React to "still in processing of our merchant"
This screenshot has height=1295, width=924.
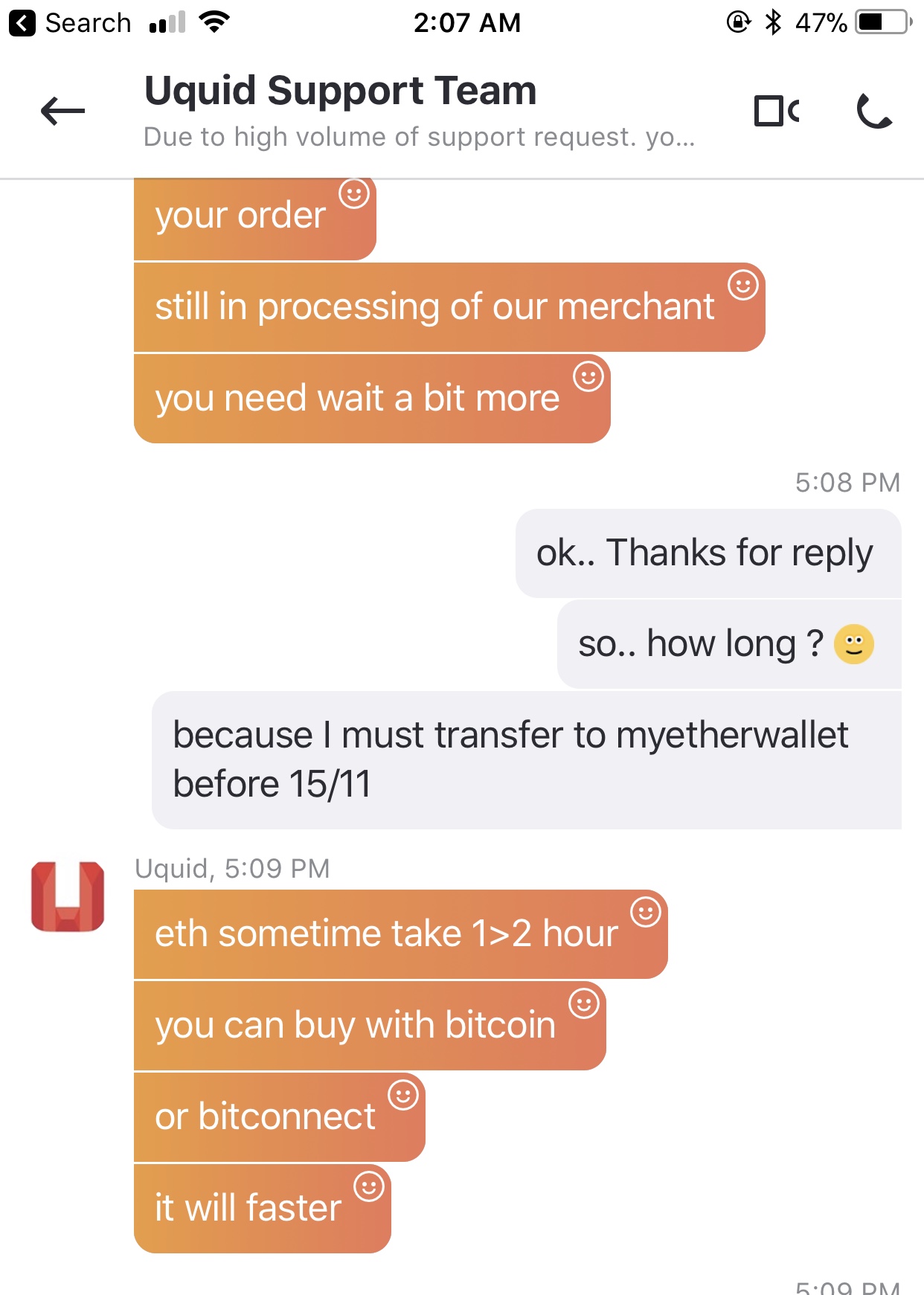[x=742, y=285]
